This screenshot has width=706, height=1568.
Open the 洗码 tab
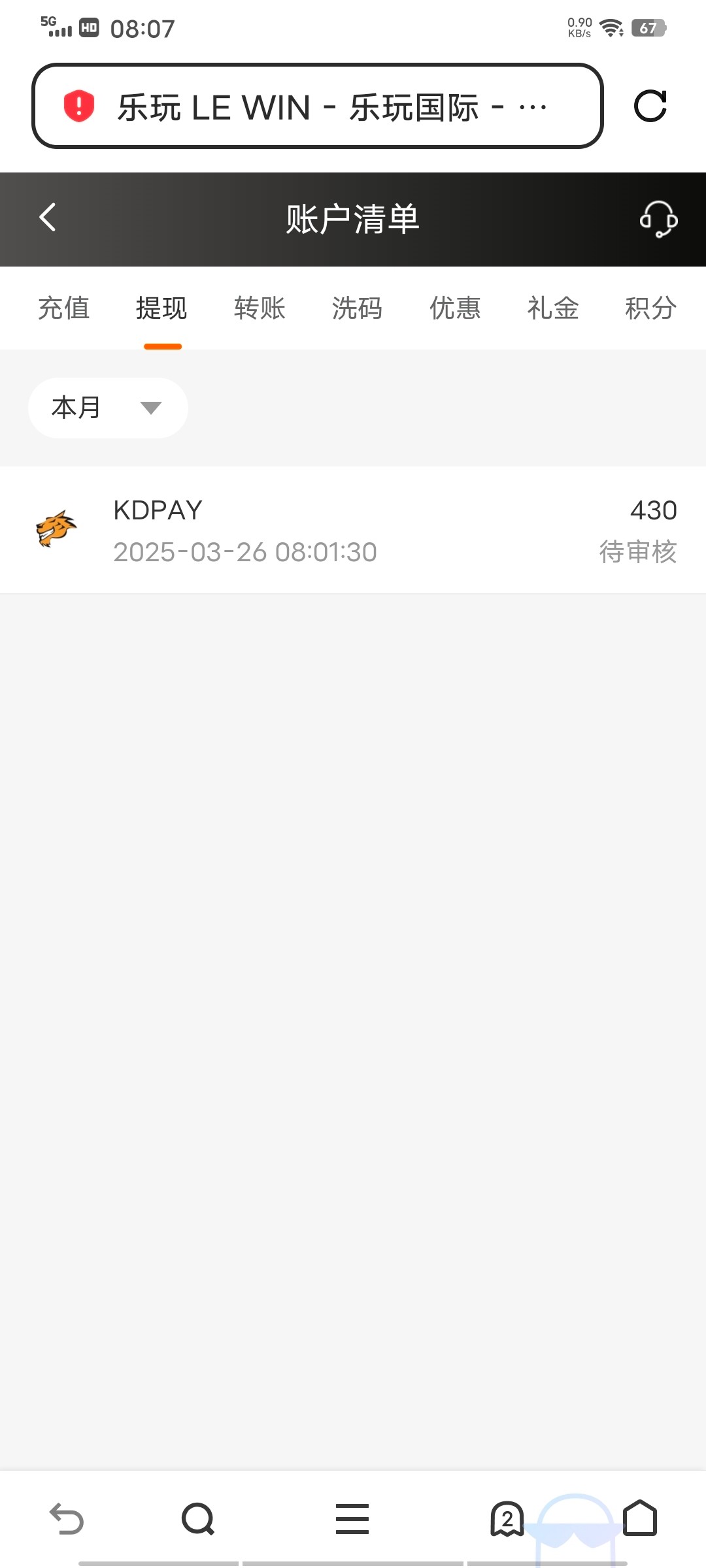pyautogui.click(x=357, y=308)
